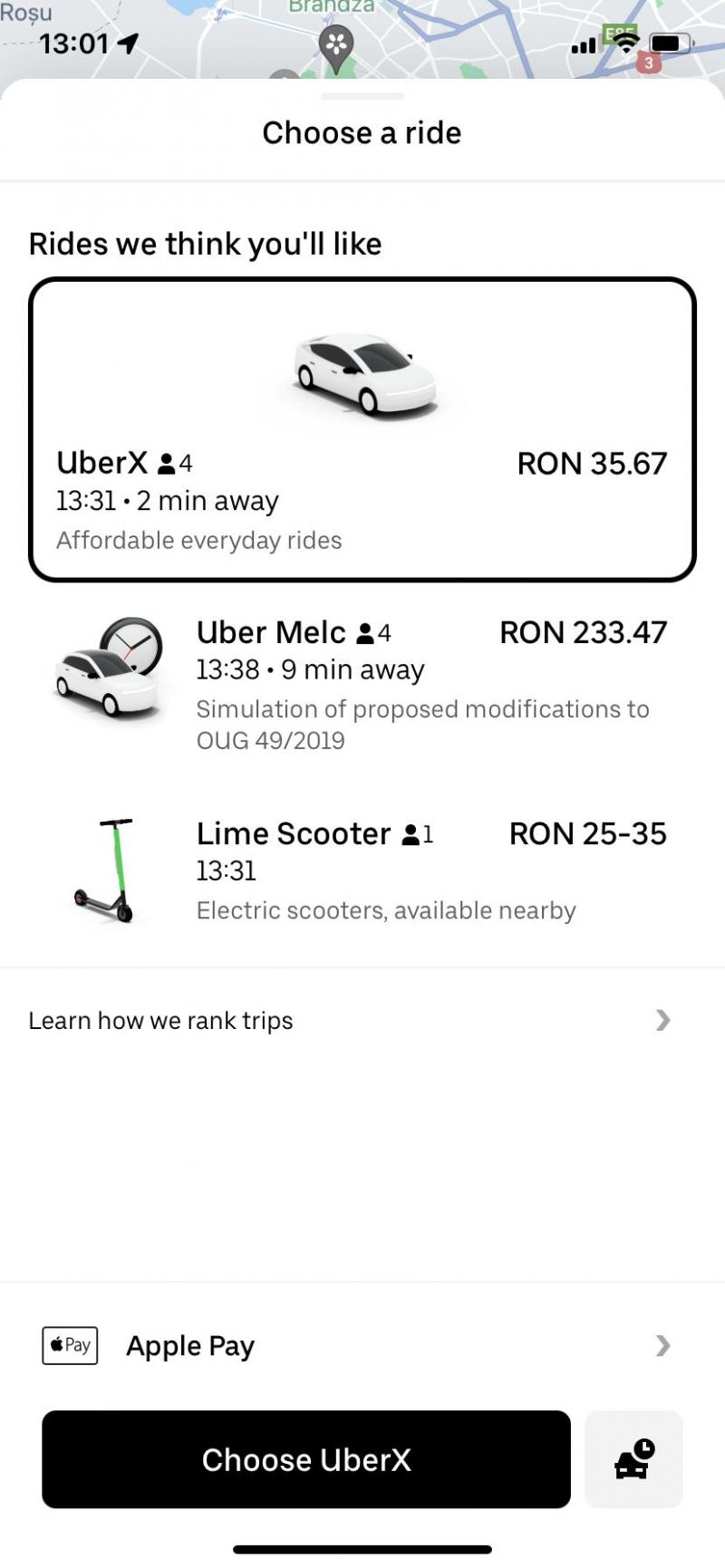This screenshot has width=725, height=1568.
Task: Select the Uber Melc car-with-clock icon
Action: tap(109, 670)
